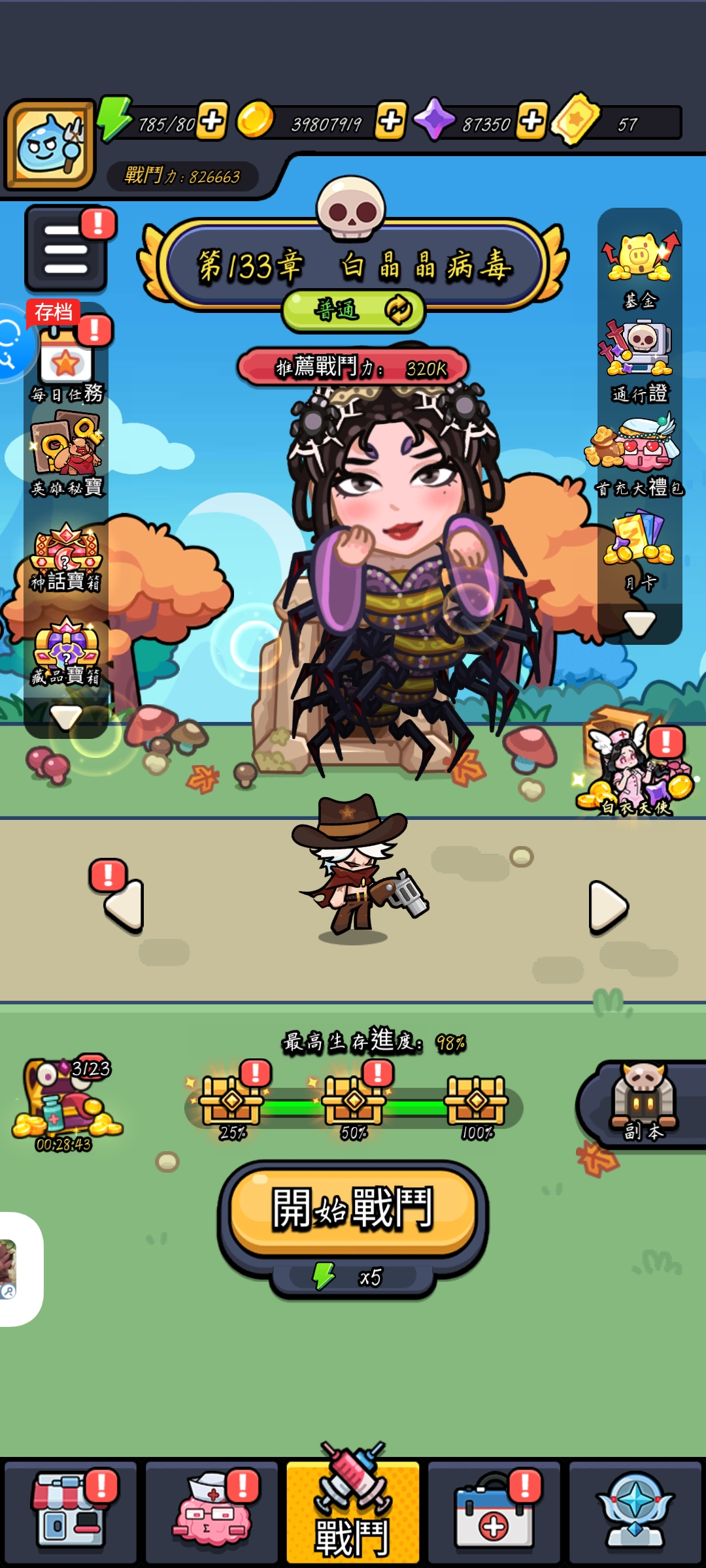The image size is (706, 1568).
Task: Open 每日任務 daily missions
Action: (67, 367)
